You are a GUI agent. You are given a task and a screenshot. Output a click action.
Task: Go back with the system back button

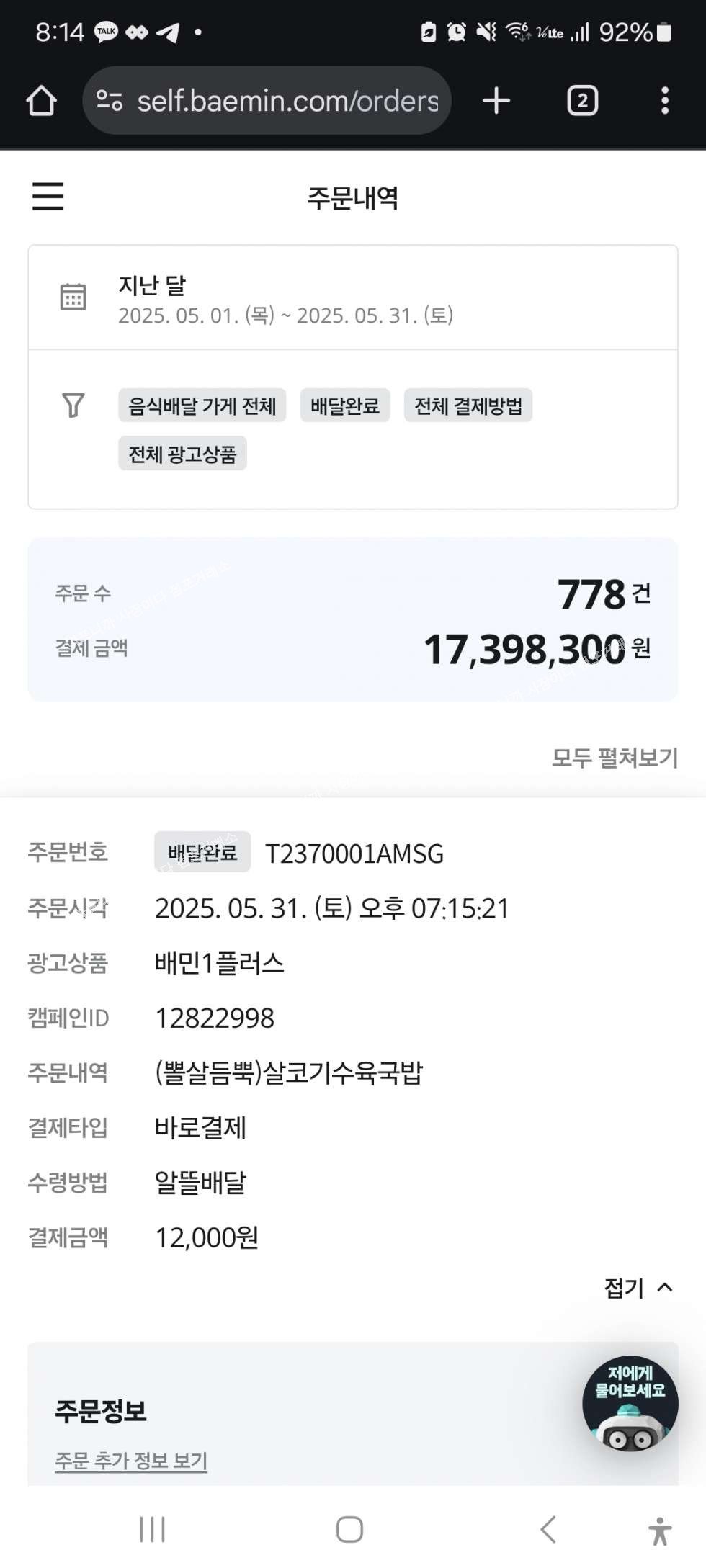pos(548,1529)
